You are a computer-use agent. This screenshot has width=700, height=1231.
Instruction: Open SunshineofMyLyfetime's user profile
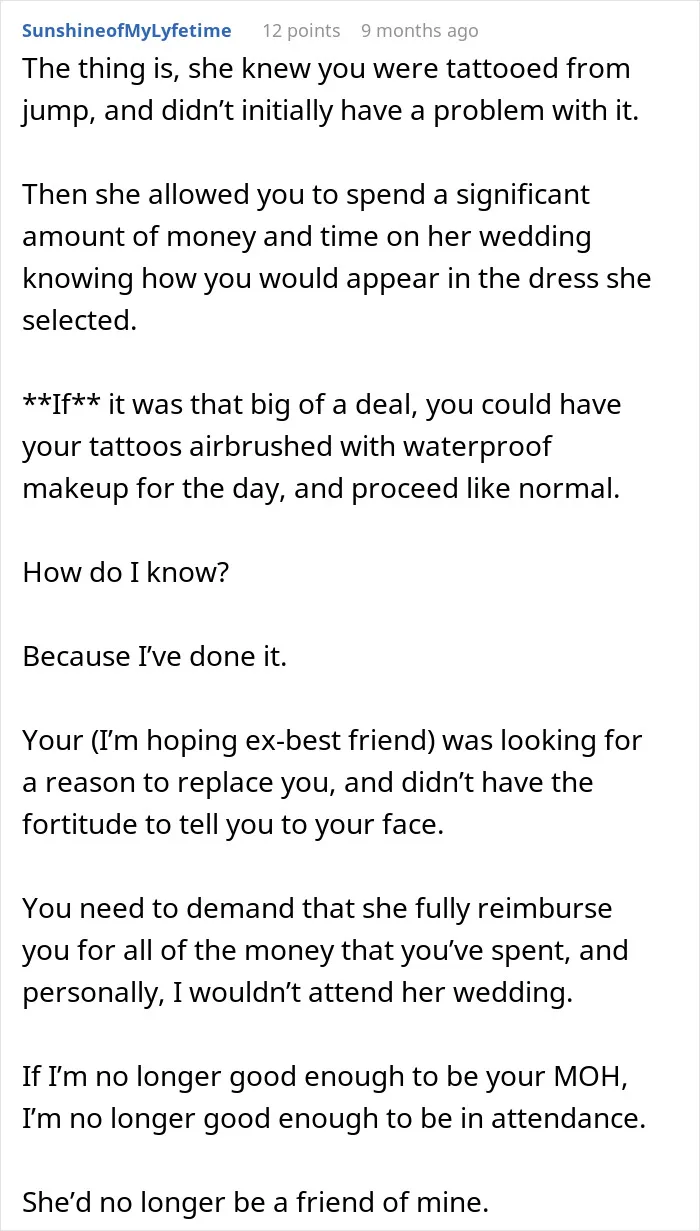pyautogui.click(x=126, y=31)
